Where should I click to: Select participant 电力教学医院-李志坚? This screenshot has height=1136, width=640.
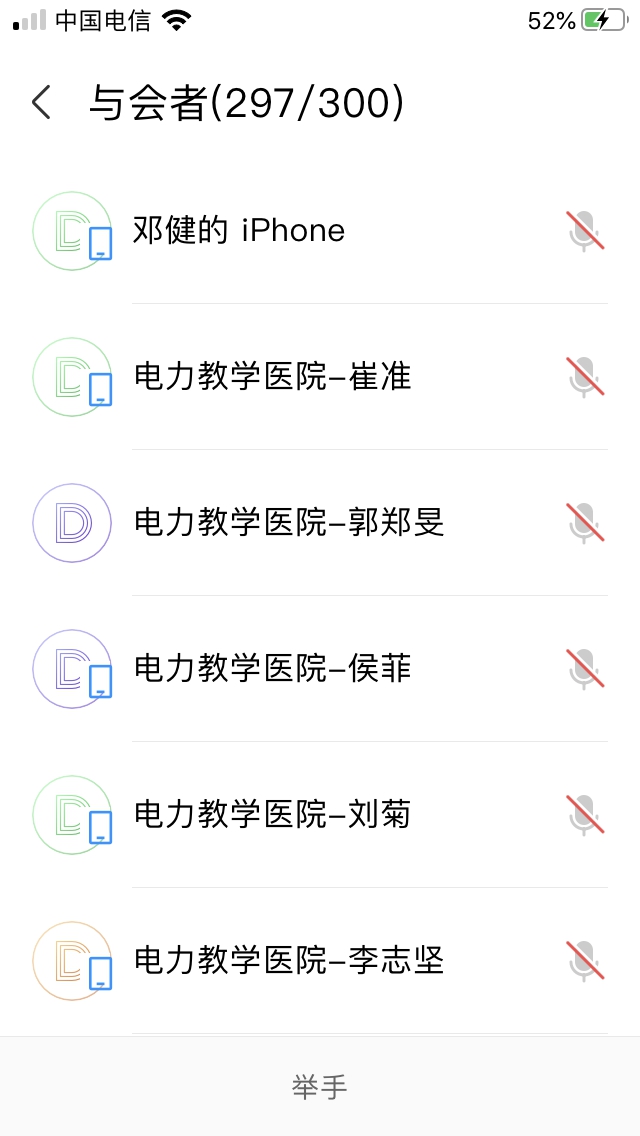[320, 961]
